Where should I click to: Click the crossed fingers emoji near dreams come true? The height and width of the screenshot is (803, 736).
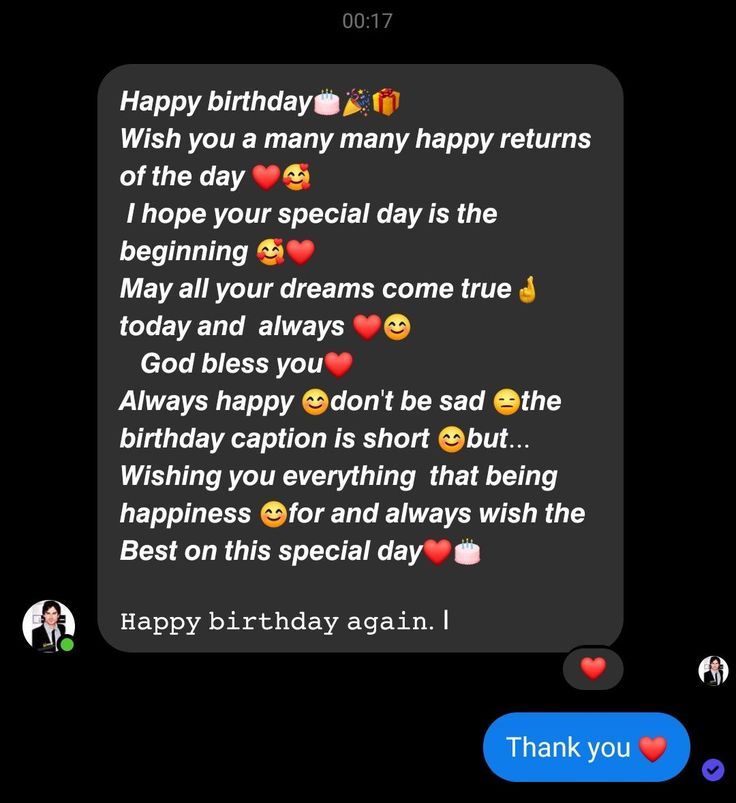(x=527, y=288)
